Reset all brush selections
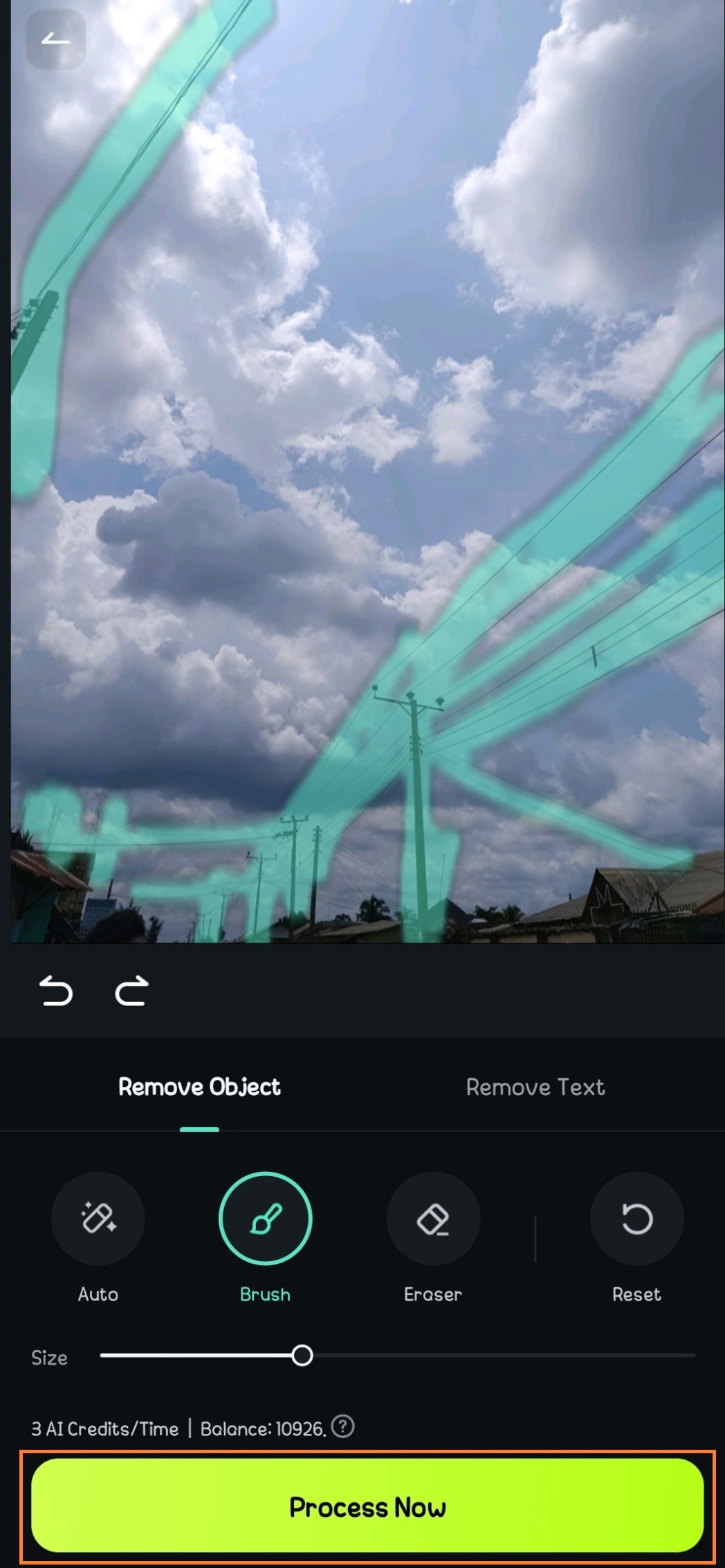Image resolution: width=725 pixels, height=1568 pixels. coord(636,1218)
